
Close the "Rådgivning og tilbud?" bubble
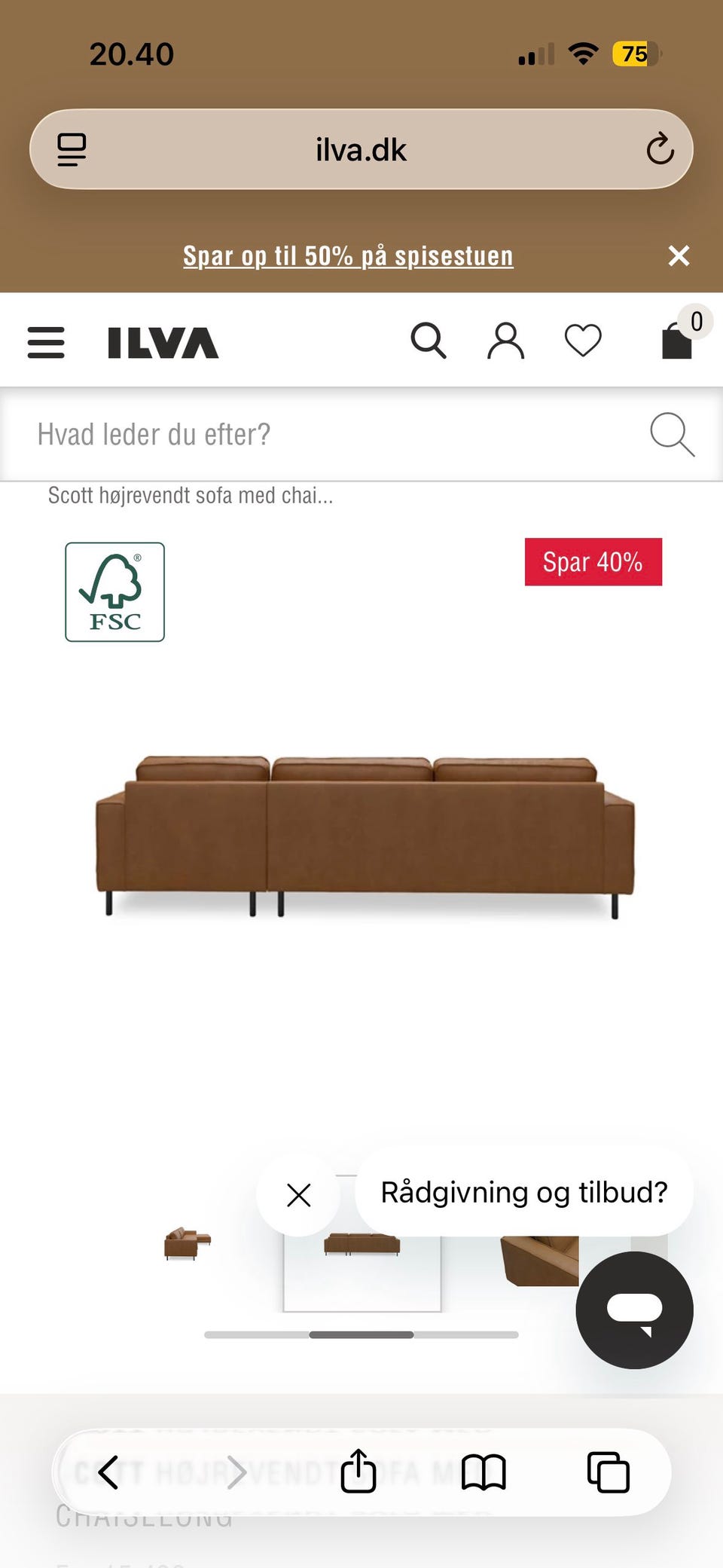click(x=299, y=1195)
